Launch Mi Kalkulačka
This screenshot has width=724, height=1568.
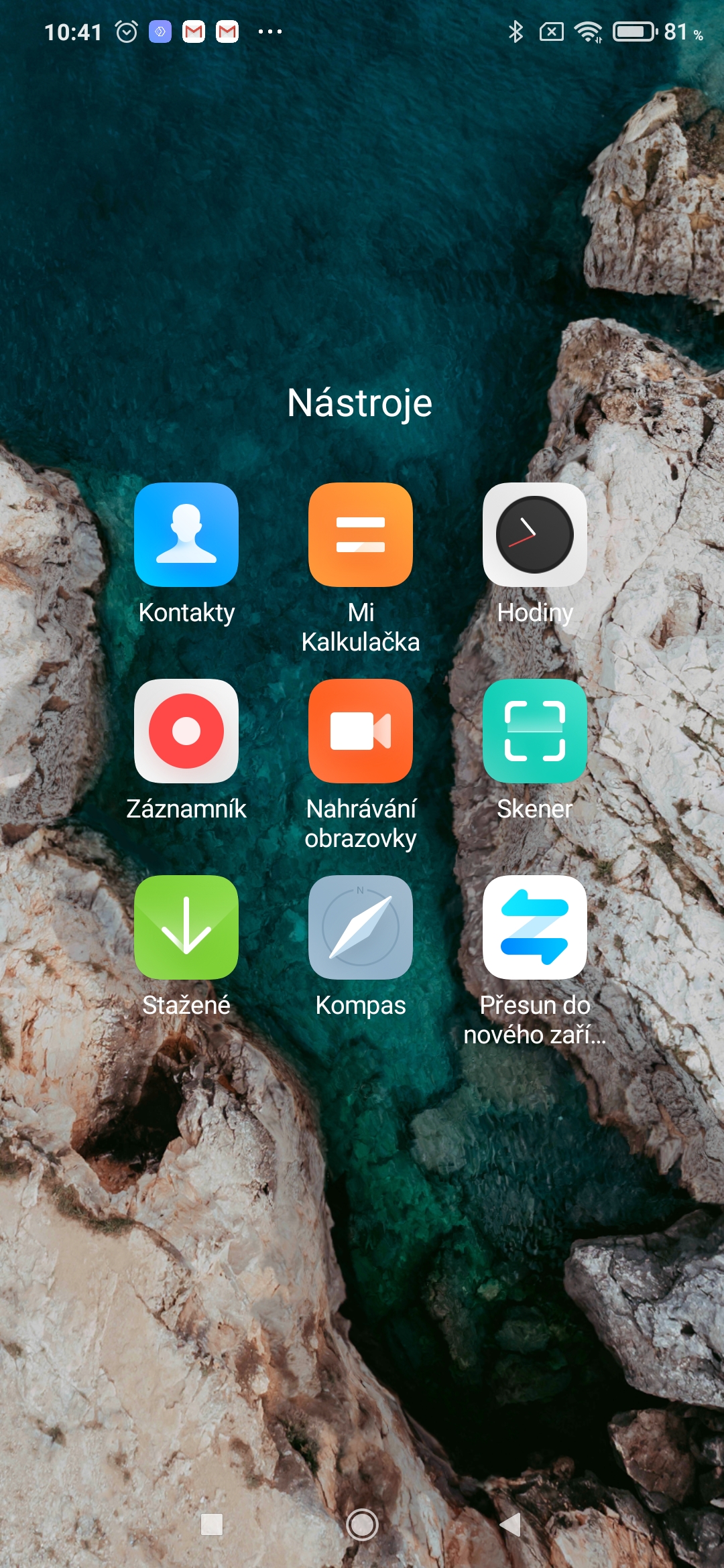point(361,535)
